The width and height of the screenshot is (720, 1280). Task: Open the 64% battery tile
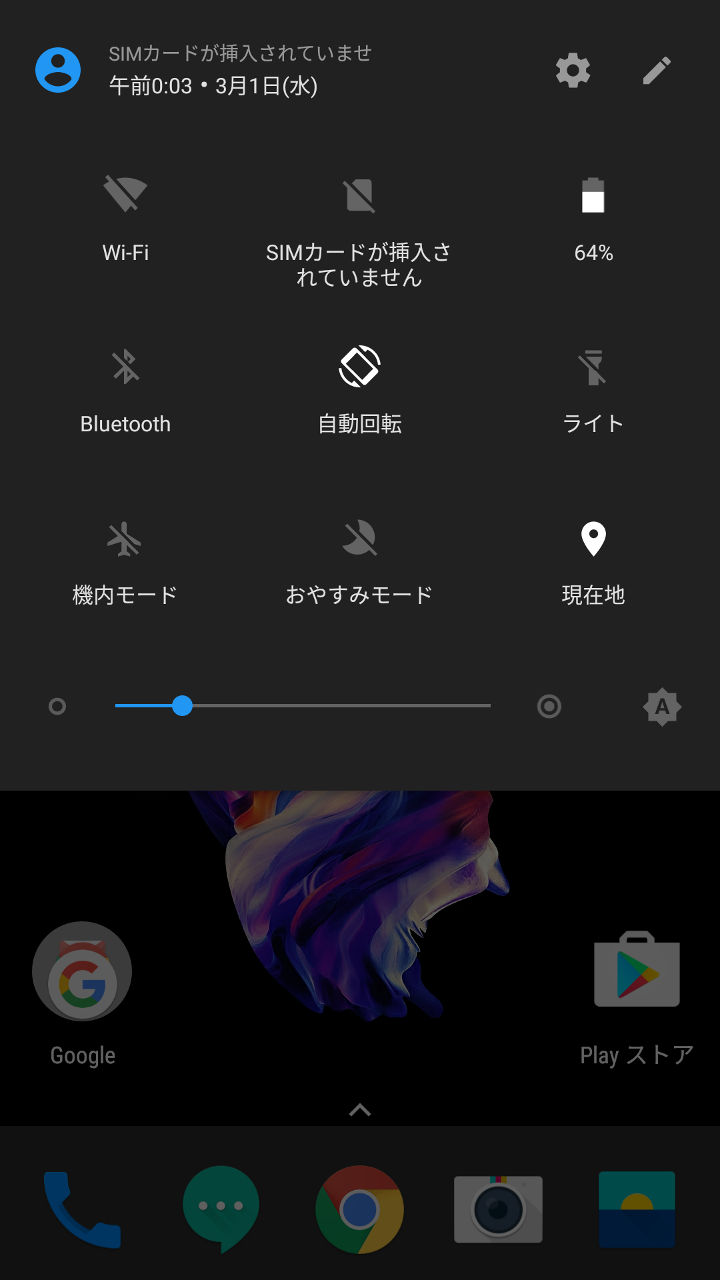(593, 196)
